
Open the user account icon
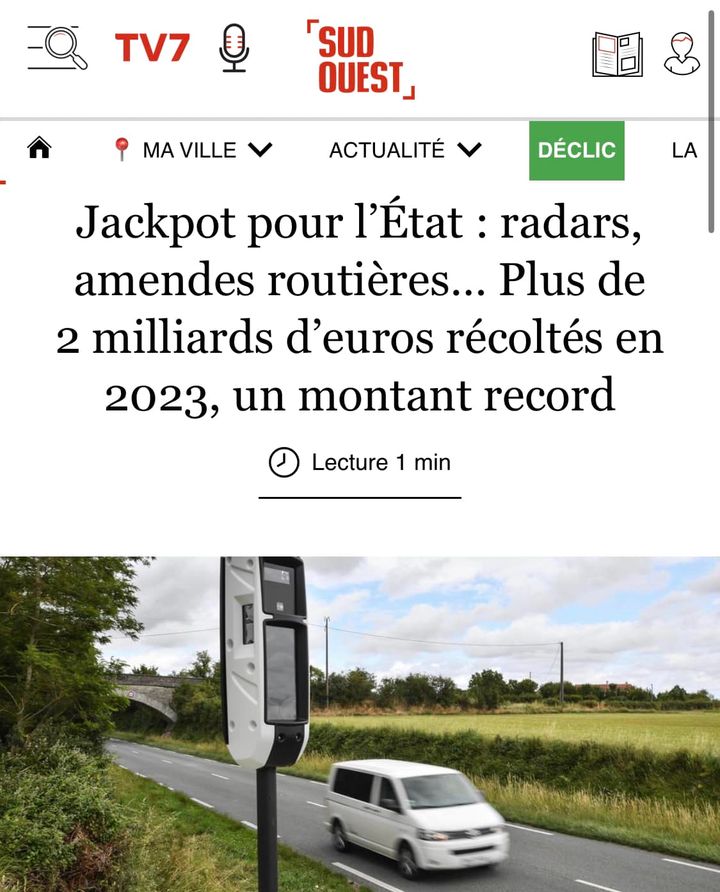coord(682,54)
